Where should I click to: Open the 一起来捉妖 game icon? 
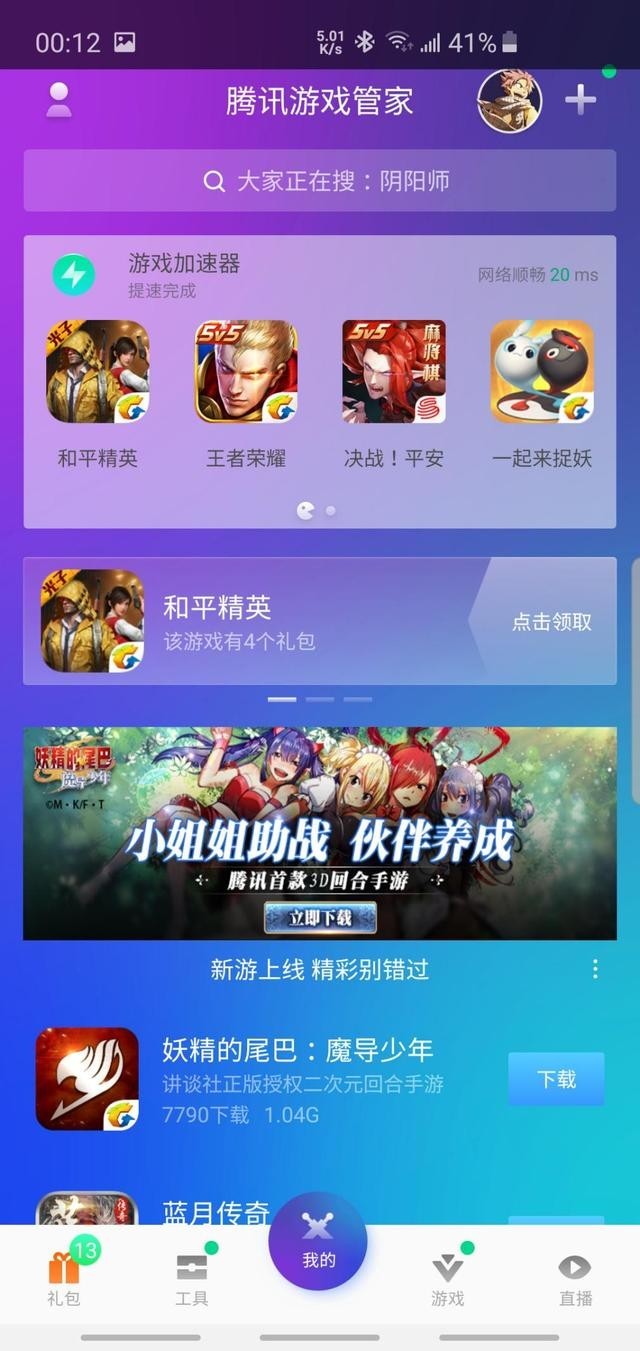(x=542, y=372)
